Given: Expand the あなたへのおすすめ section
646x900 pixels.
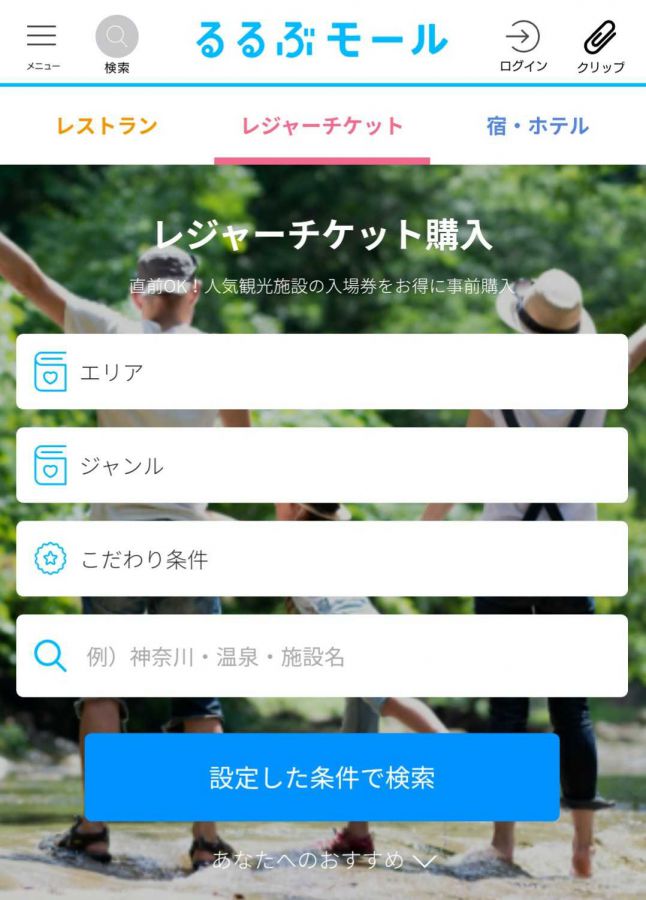Looking at the screenshot, I should [x=324, y=860].
